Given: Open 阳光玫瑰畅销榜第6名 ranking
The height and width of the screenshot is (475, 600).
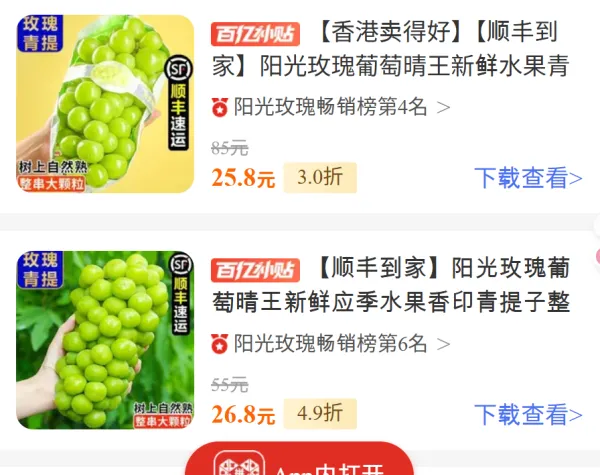Looking at the screenshot, I should (330, 344).
